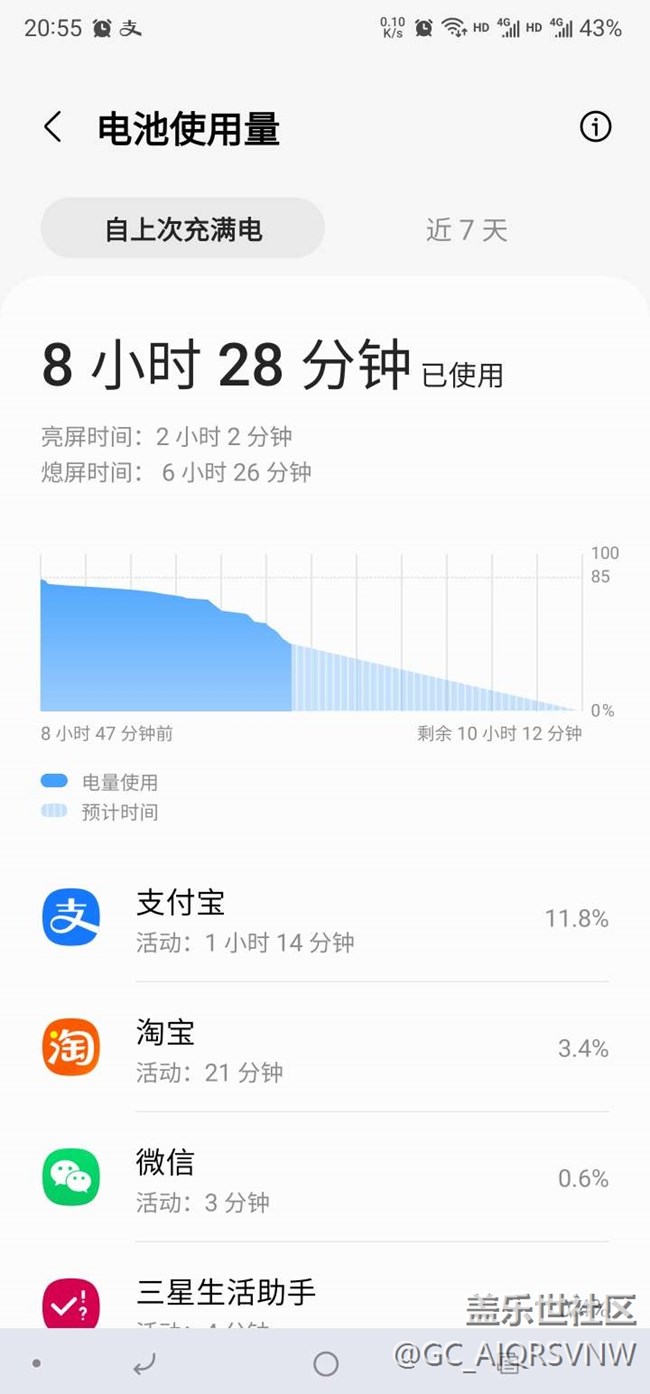
Task: Go back from battery usage page
Action: 53,128
